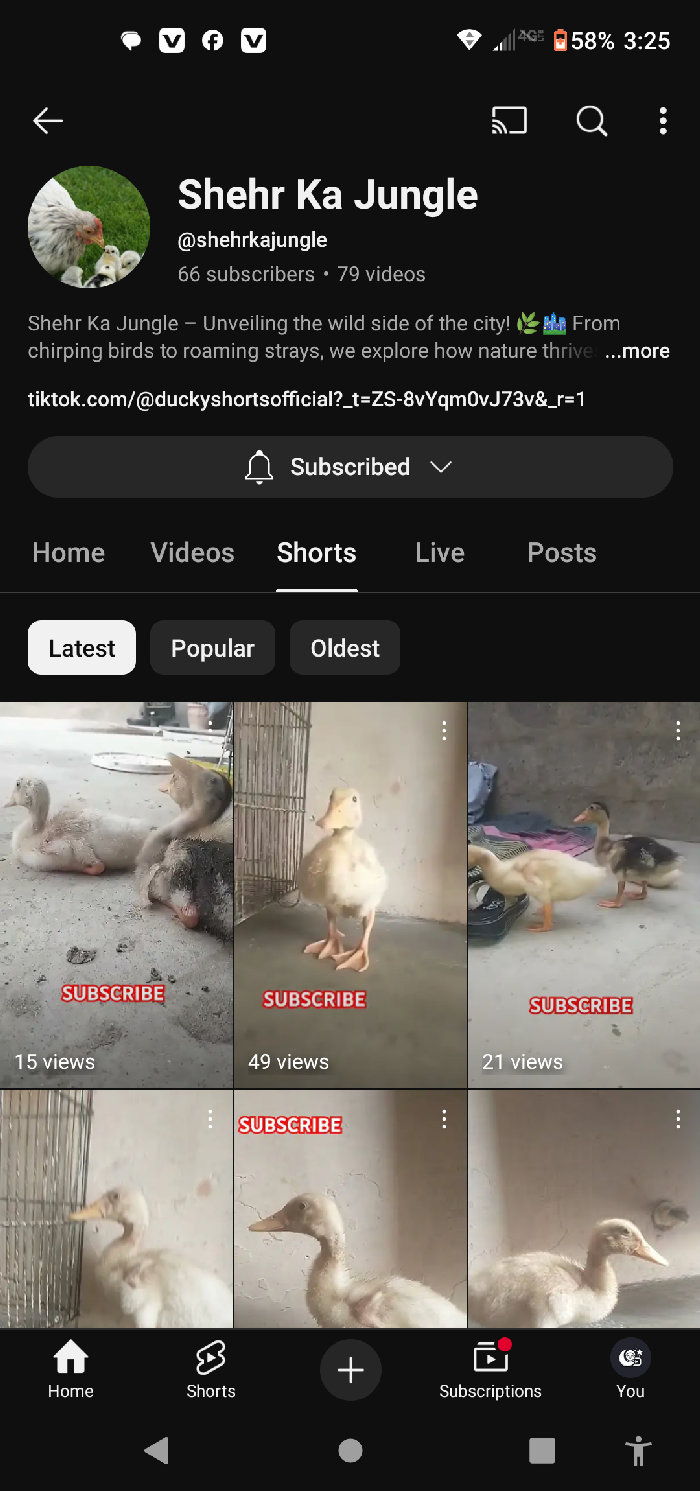Search within the Shehr Ka Jungle channel
Image resolution: width=700 pixels, height=1491 pixels.
[591, 121]
